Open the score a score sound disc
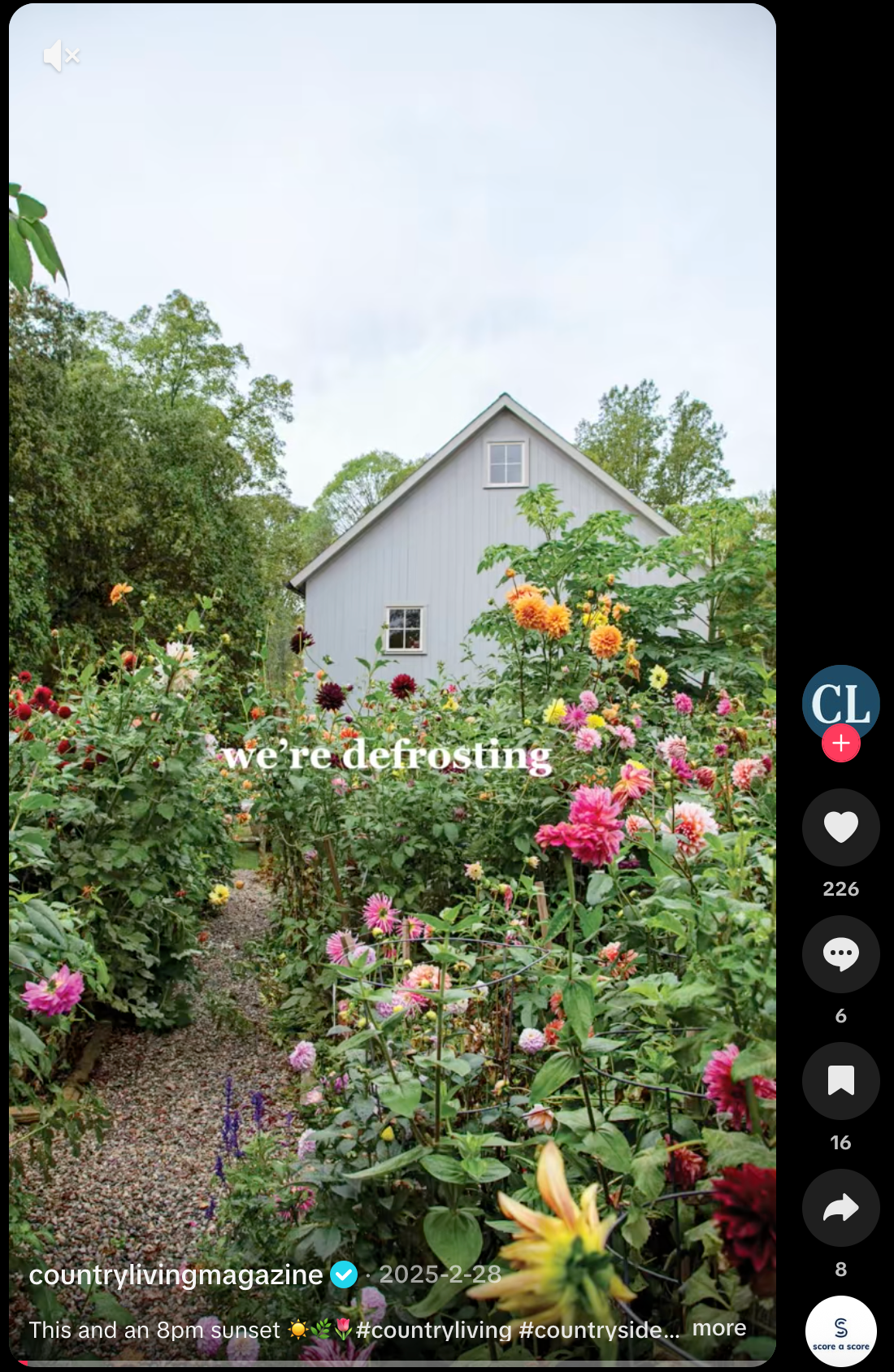This screenshot has width=894, height=1372. (x=840, y=1331)
